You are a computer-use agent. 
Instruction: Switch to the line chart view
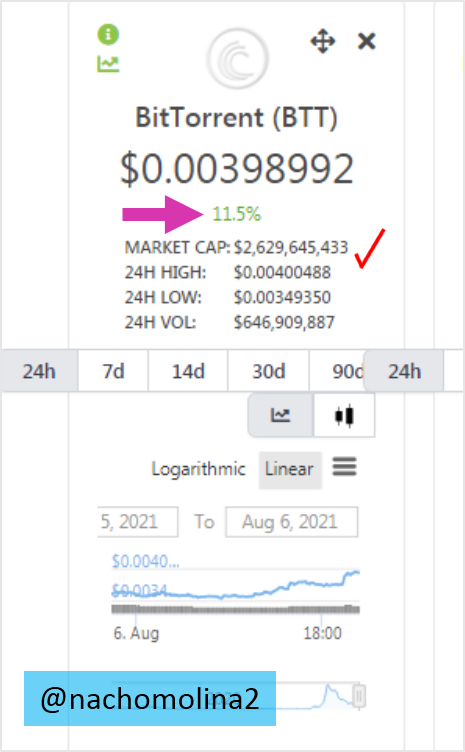(x=280, y=415)
